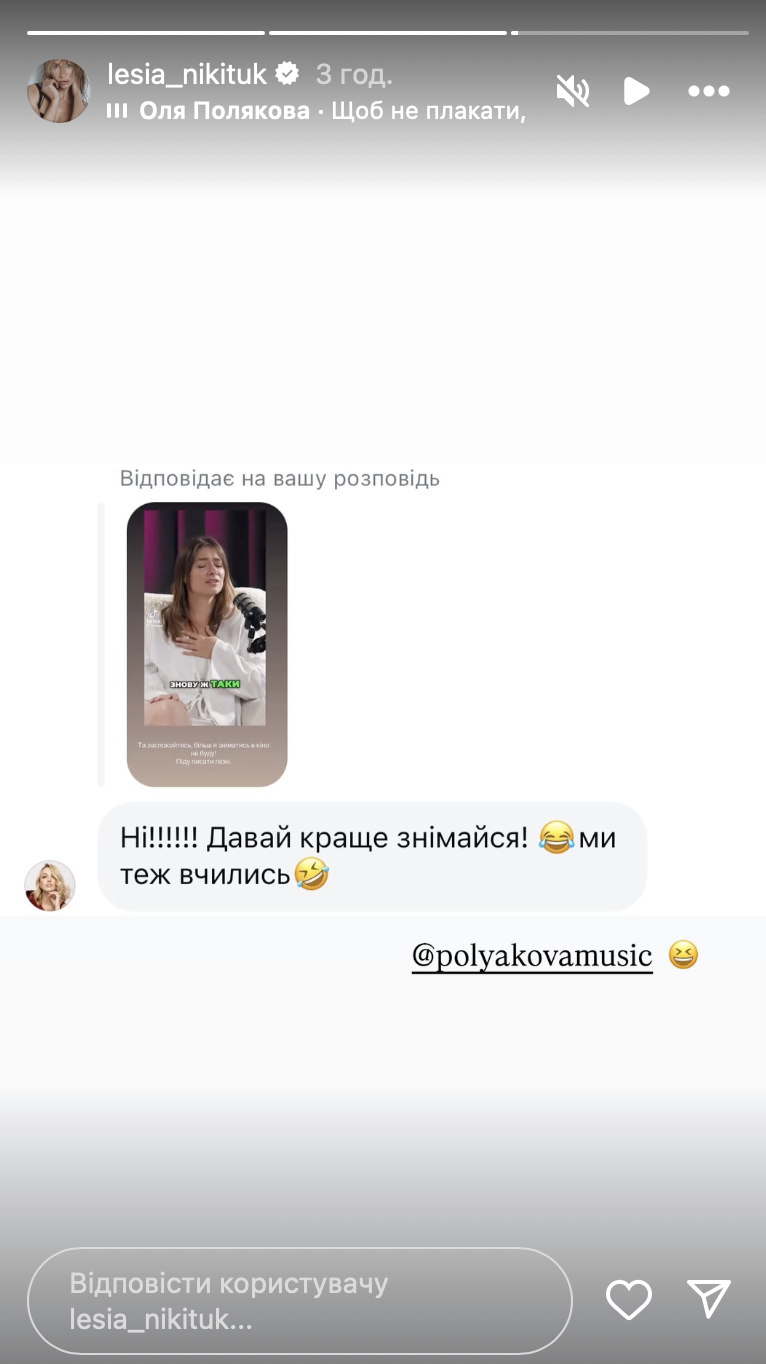
Task: Open the three-dot options menu
Action: [x=709, y=92]
